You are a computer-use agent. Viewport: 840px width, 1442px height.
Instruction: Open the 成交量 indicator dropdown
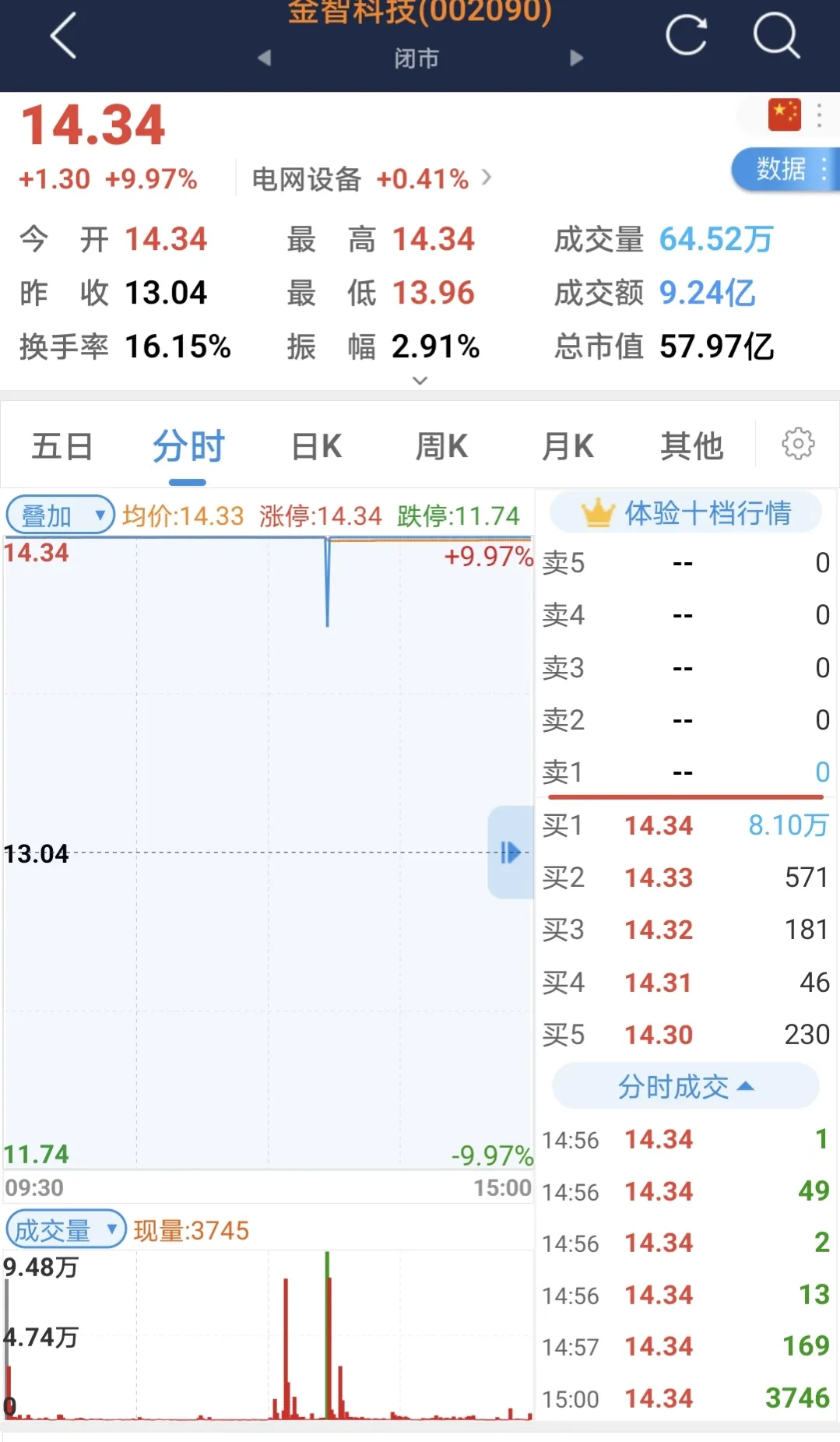66,1229
